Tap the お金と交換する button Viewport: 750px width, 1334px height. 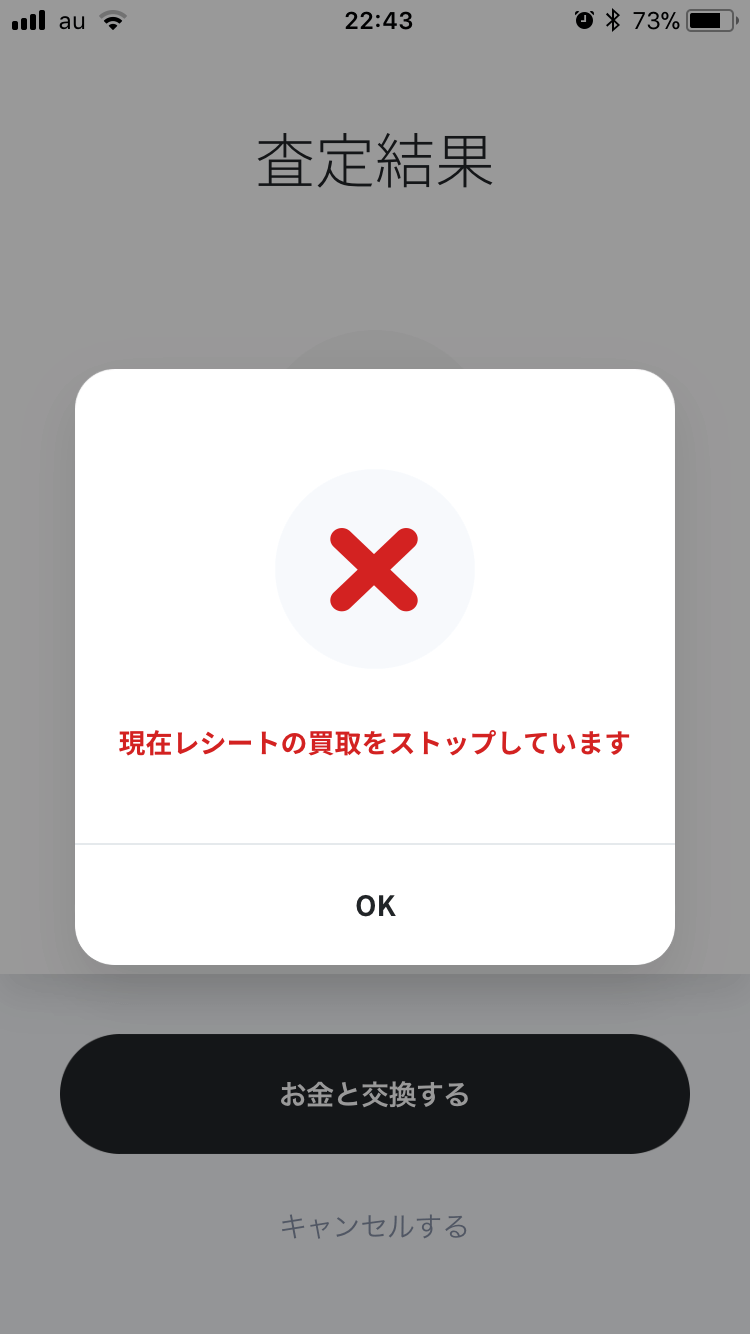pyautogui.click(x=375, y=1094)
